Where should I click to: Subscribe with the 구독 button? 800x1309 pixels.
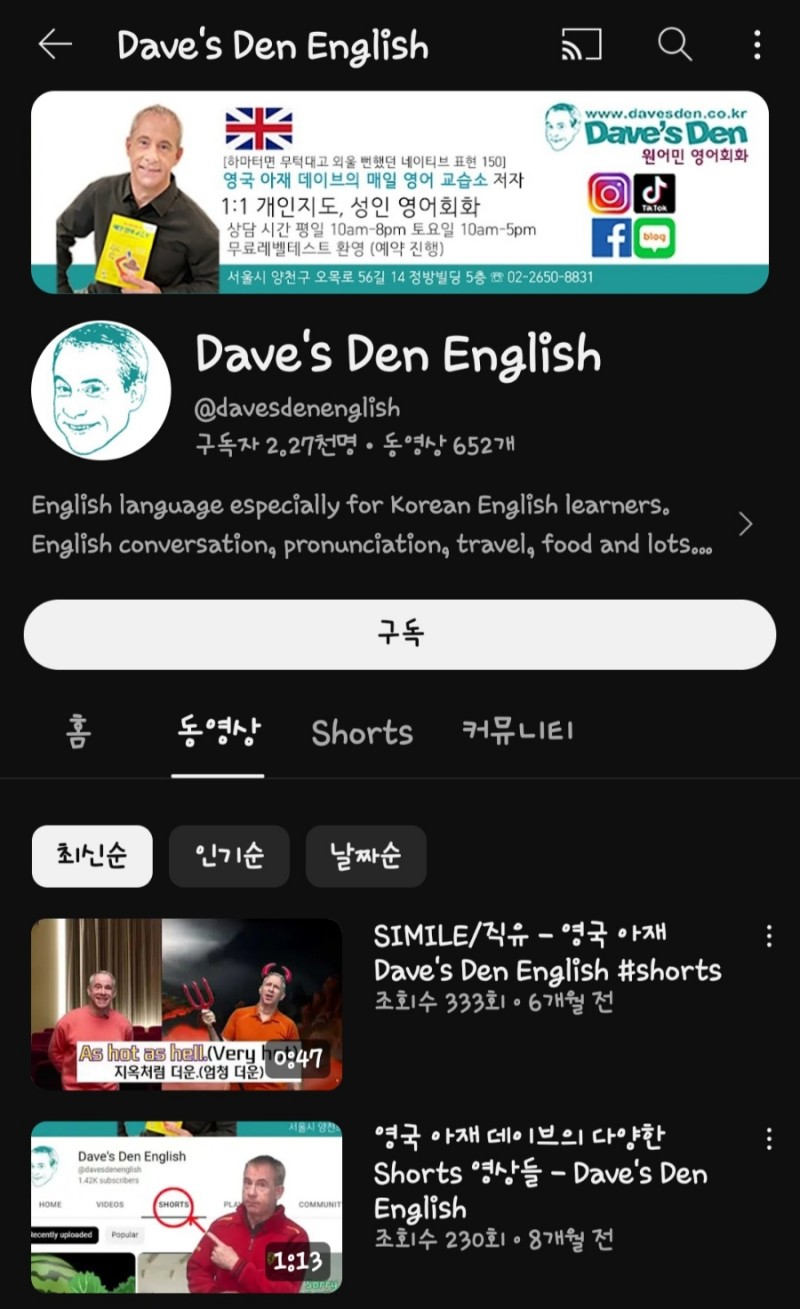(x=400, y=634)
